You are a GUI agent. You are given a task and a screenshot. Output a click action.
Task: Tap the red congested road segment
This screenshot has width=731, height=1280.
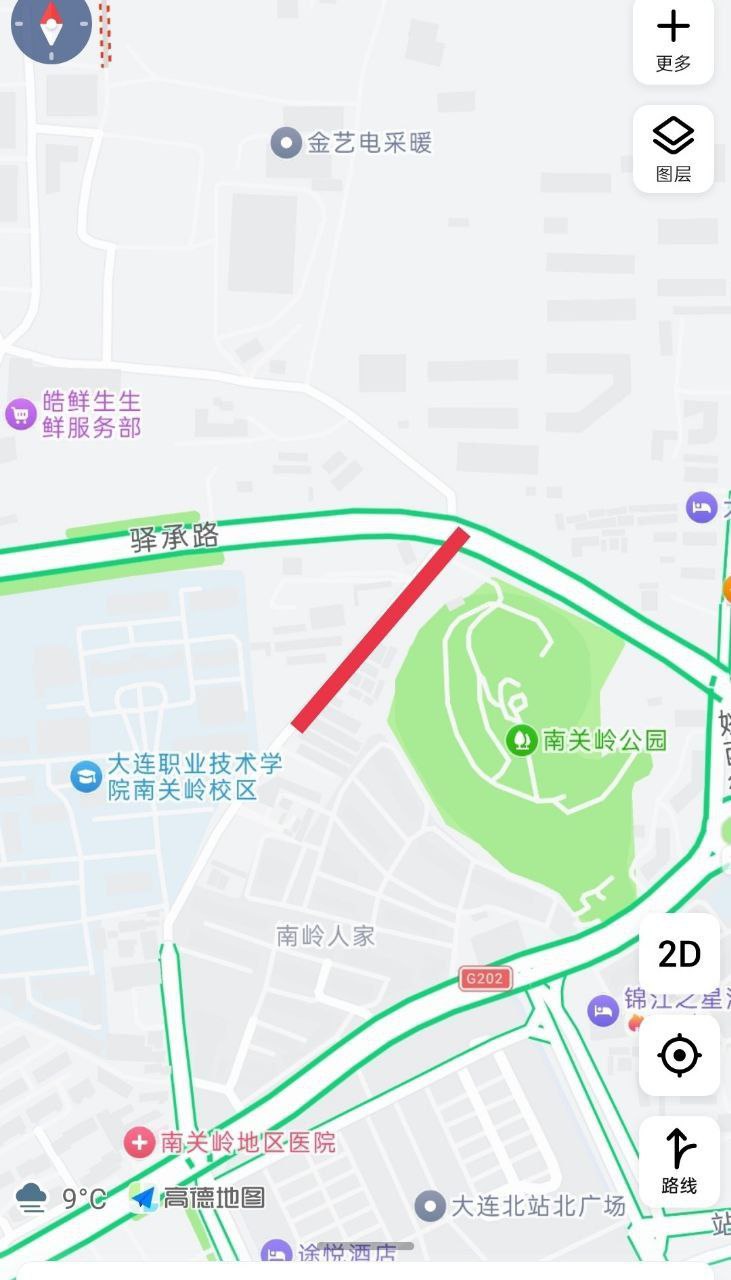[382, 628]
